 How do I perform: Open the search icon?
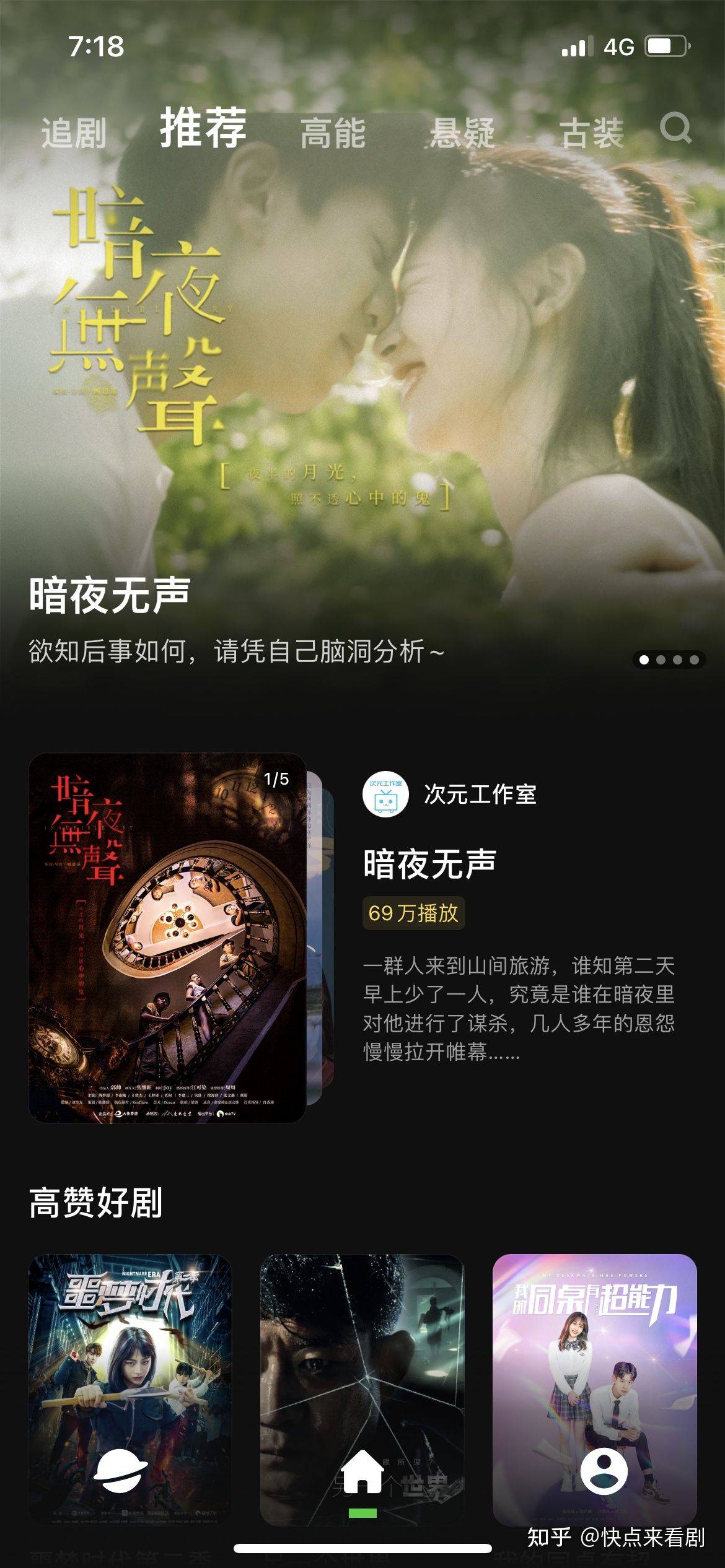point(675,129)
